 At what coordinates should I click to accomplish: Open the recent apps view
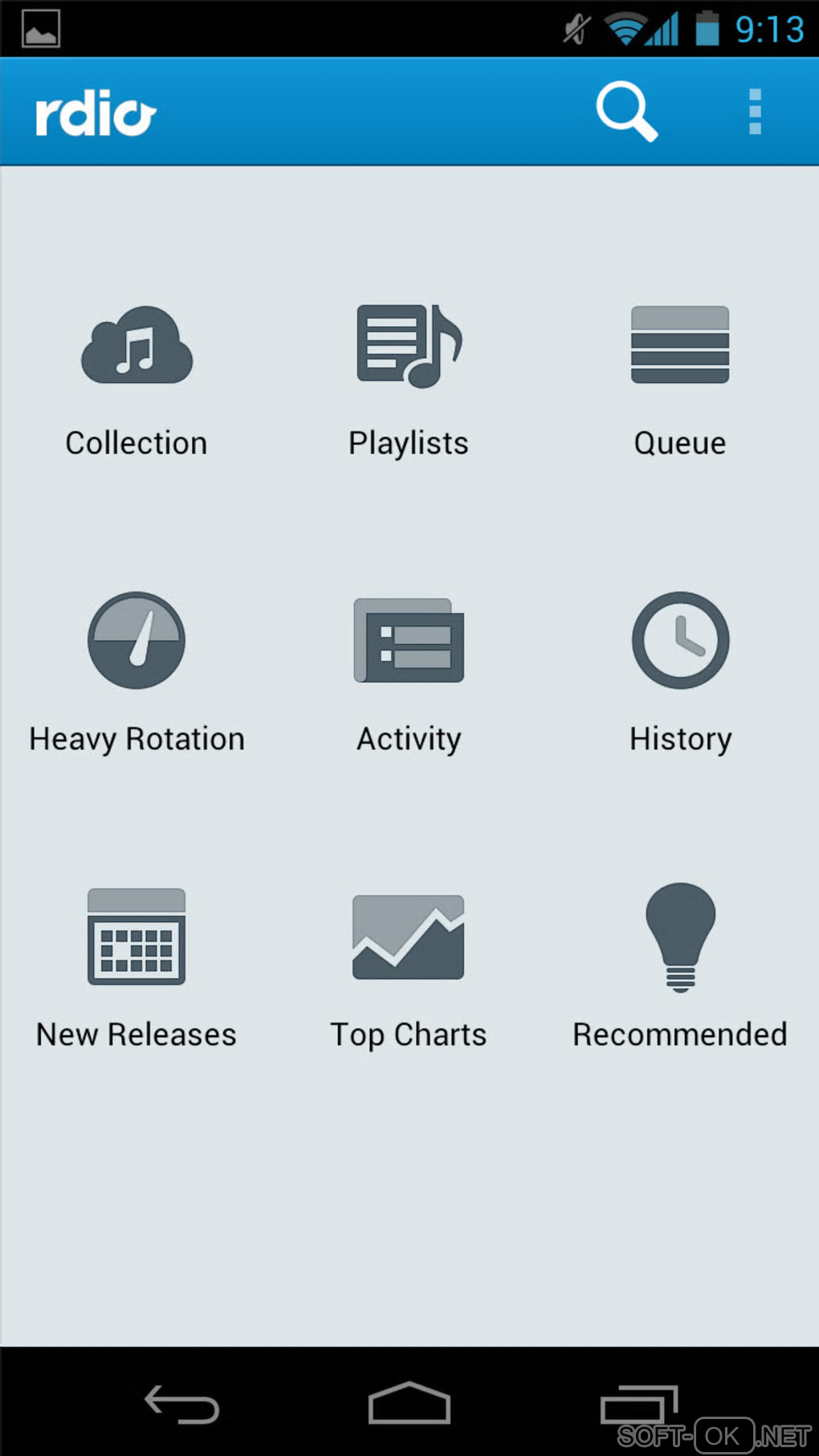(638, 1404)
